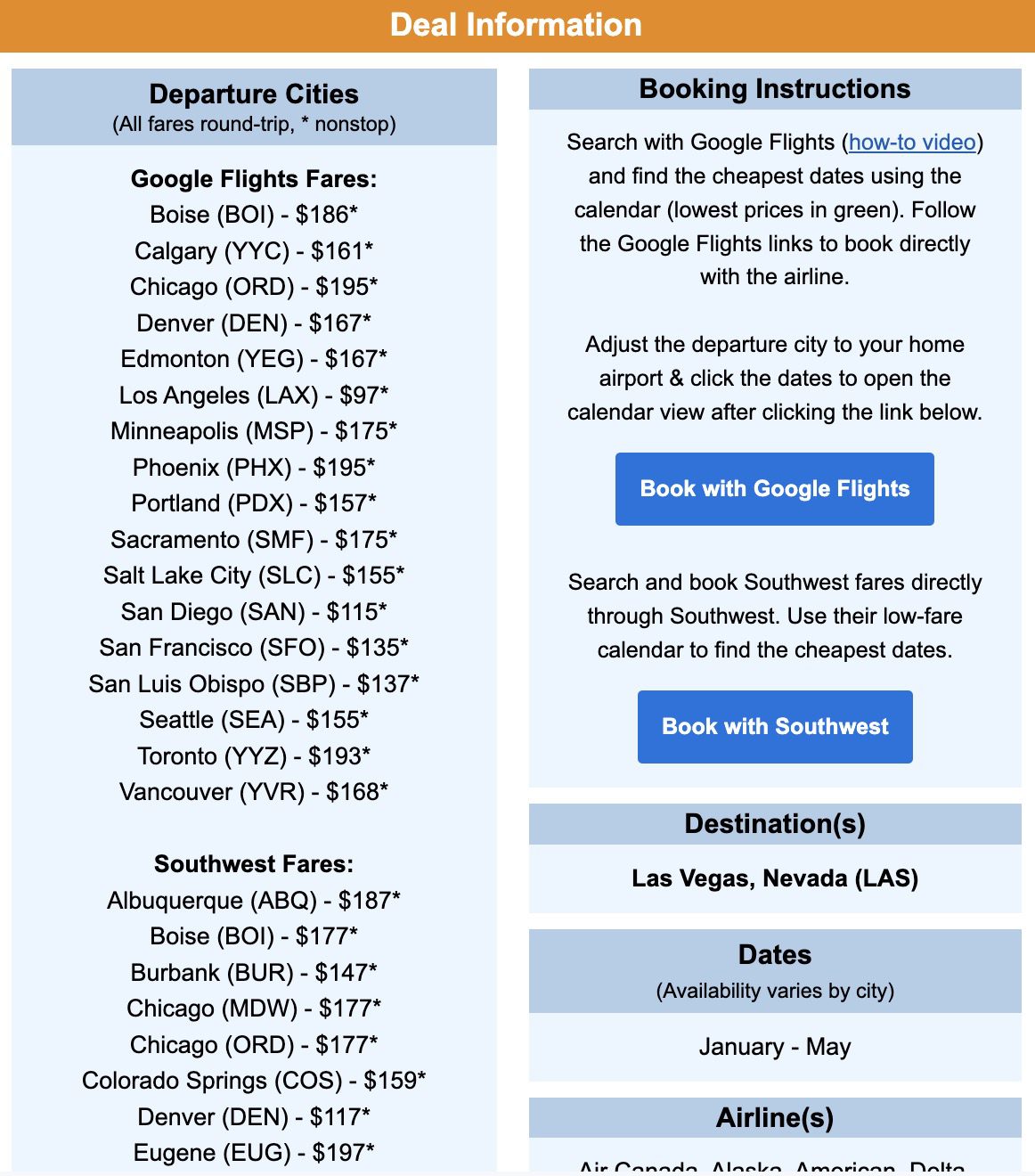Click the Deal Information title banner
Viewport: 1035px width, 1176px height.
pos(517,25)
